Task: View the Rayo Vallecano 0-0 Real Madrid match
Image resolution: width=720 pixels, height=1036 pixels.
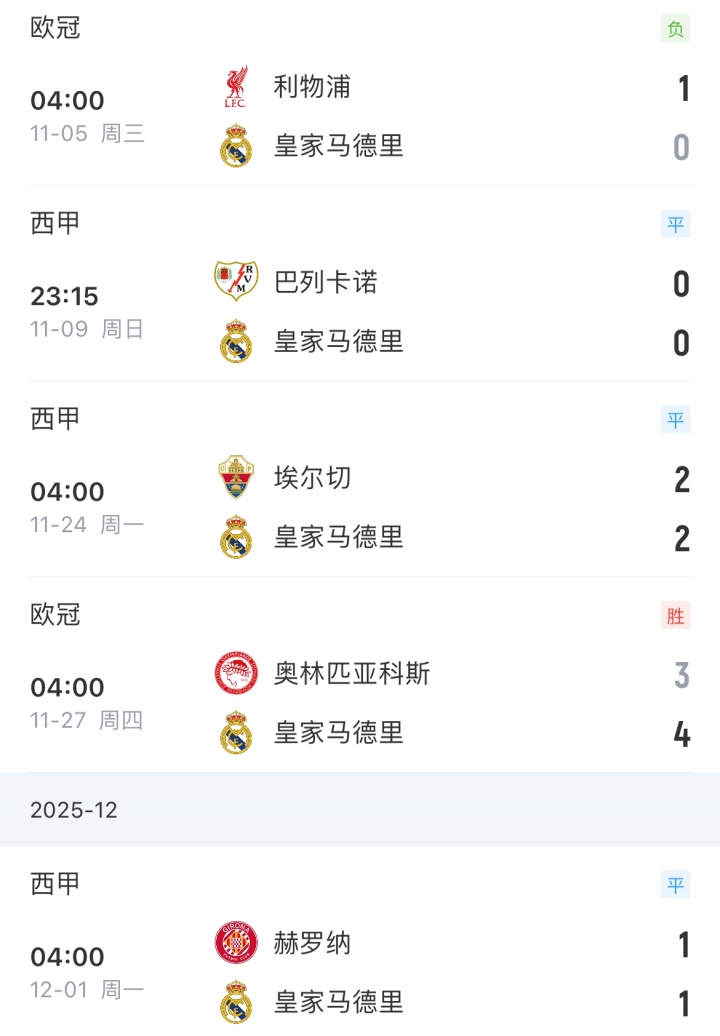Action: 360,312
